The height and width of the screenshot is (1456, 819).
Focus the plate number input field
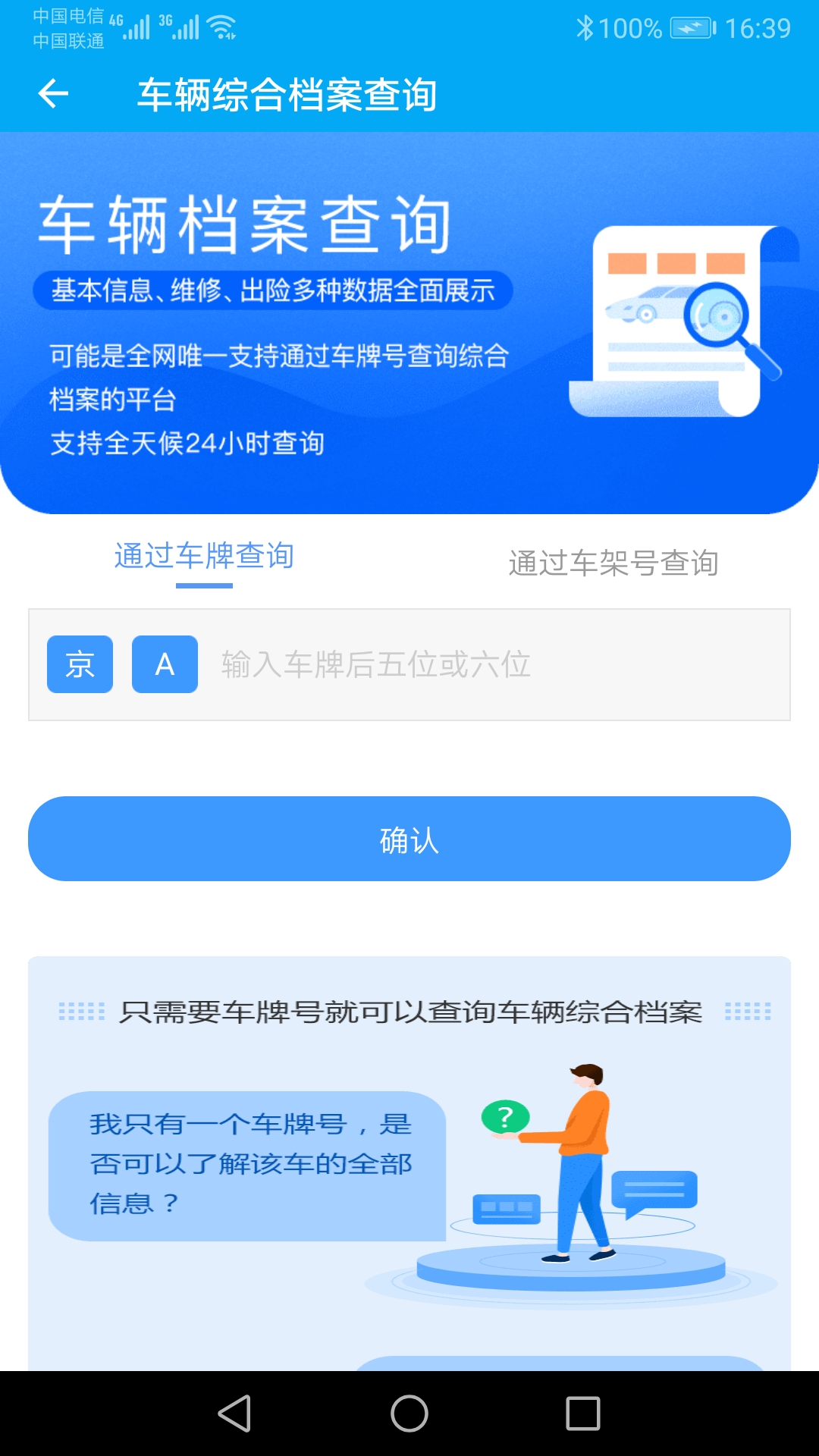tap(485, 664)
